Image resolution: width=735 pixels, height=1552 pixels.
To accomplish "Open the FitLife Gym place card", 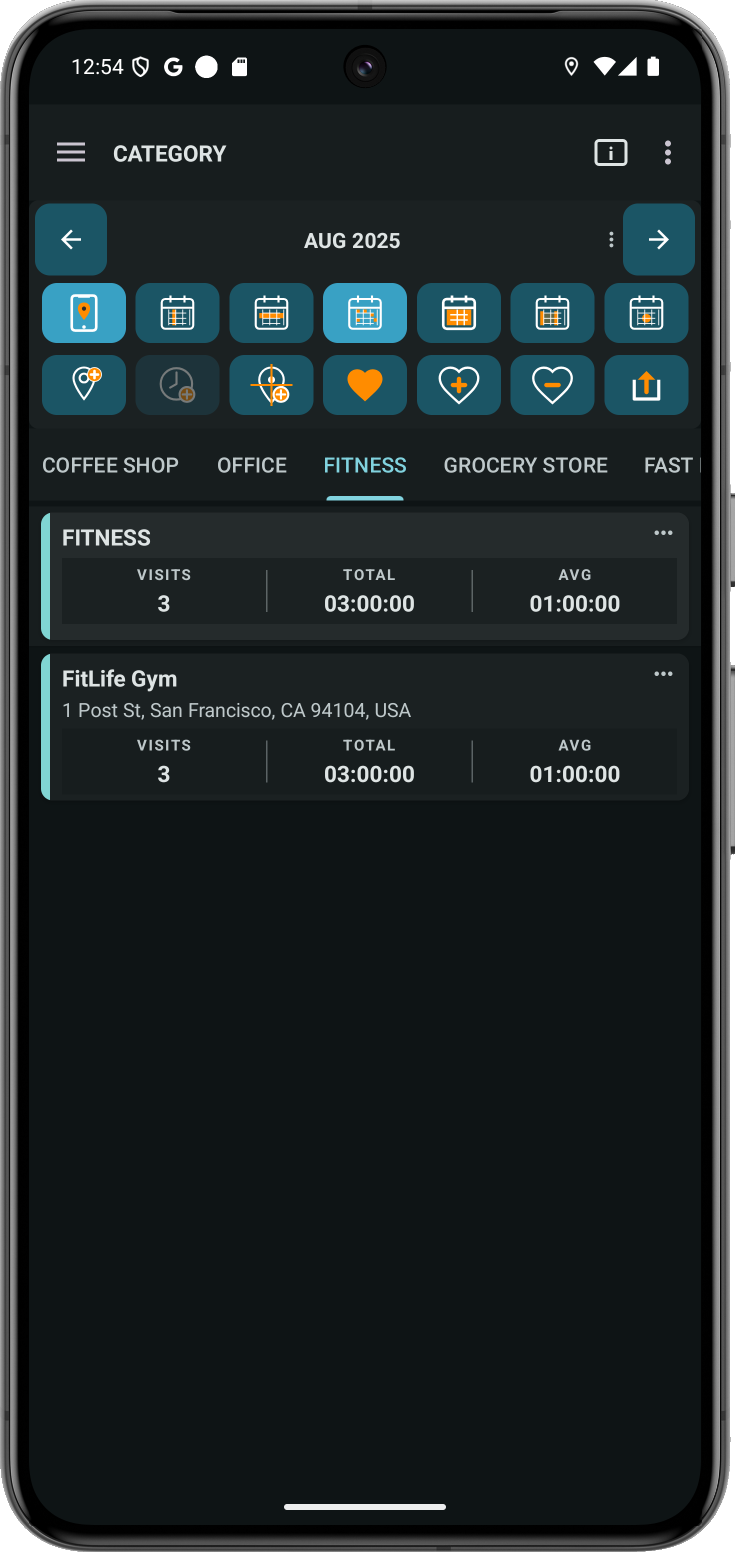I will (300, 695).
